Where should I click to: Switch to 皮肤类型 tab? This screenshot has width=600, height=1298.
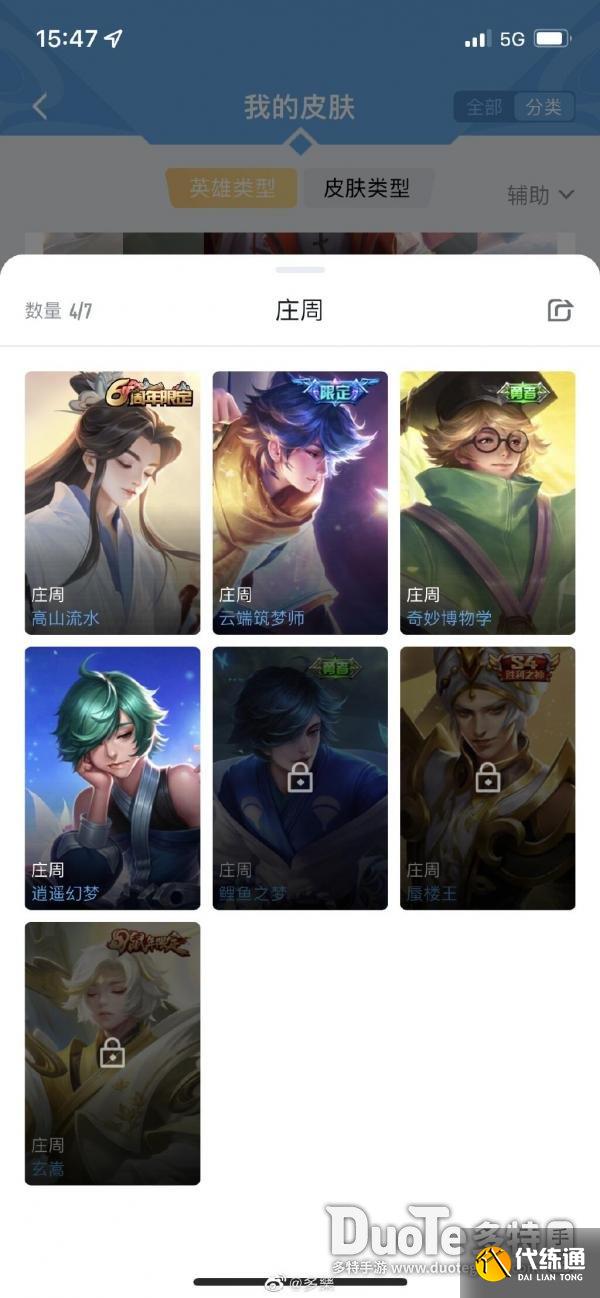point(367,188)
